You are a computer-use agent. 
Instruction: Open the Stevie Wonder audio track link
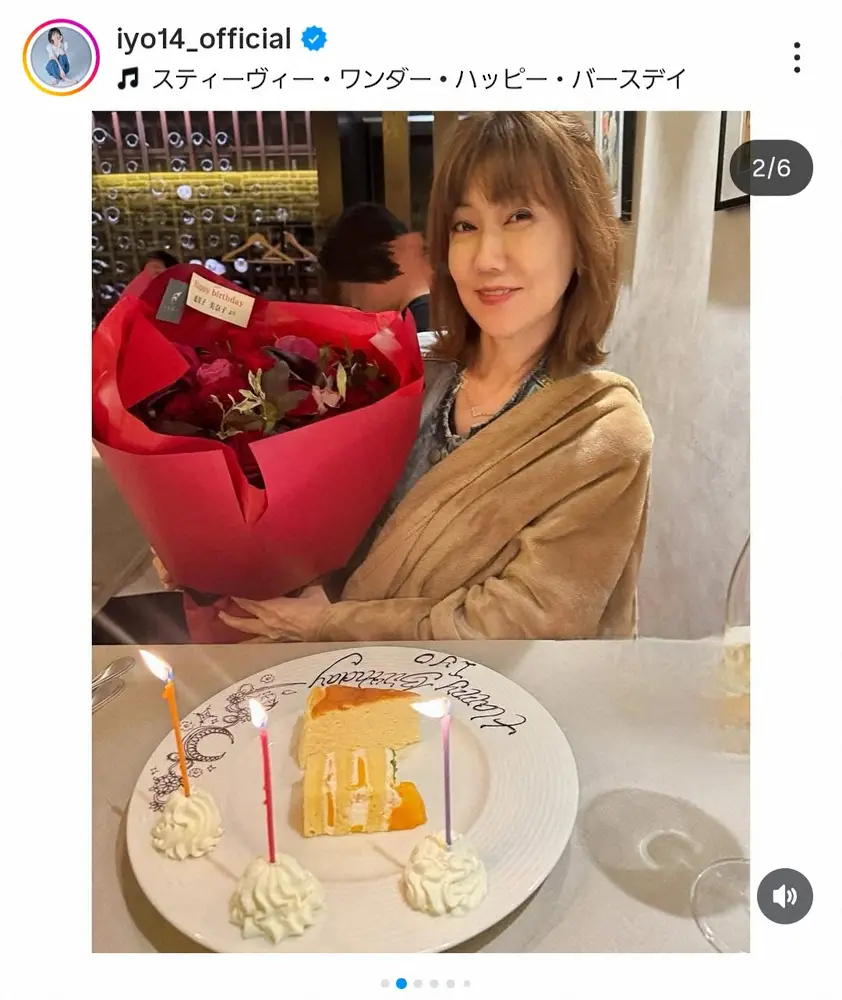418,79
